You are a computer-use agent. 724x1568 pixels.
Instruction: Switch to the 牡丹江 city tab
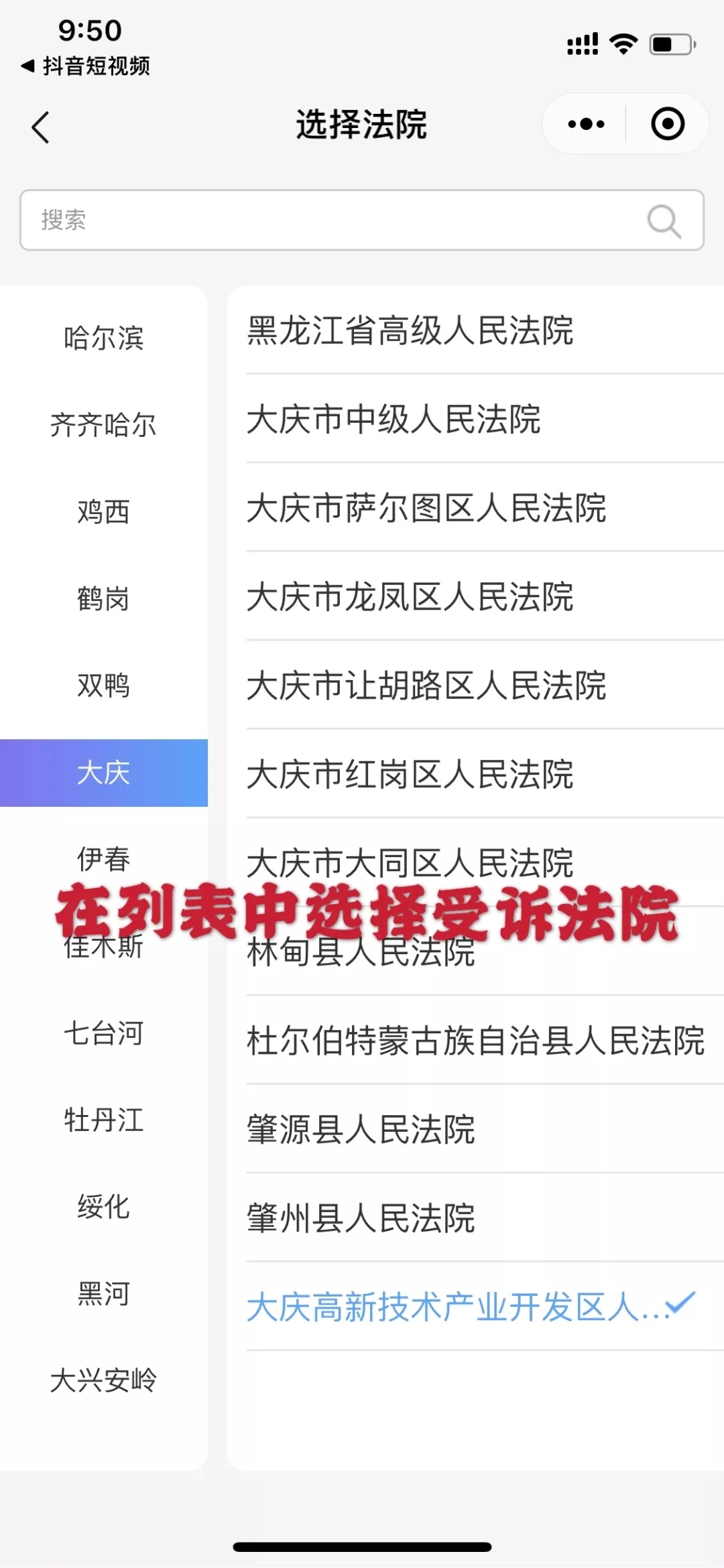104,1120
